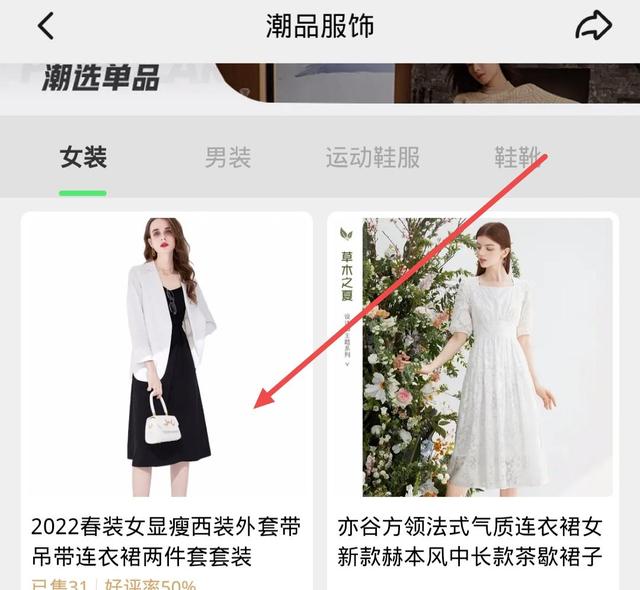Share this 潮品服饰 page
Image resolution: width=640 pixels, height=590 pixels.
(x=593, y=26)
